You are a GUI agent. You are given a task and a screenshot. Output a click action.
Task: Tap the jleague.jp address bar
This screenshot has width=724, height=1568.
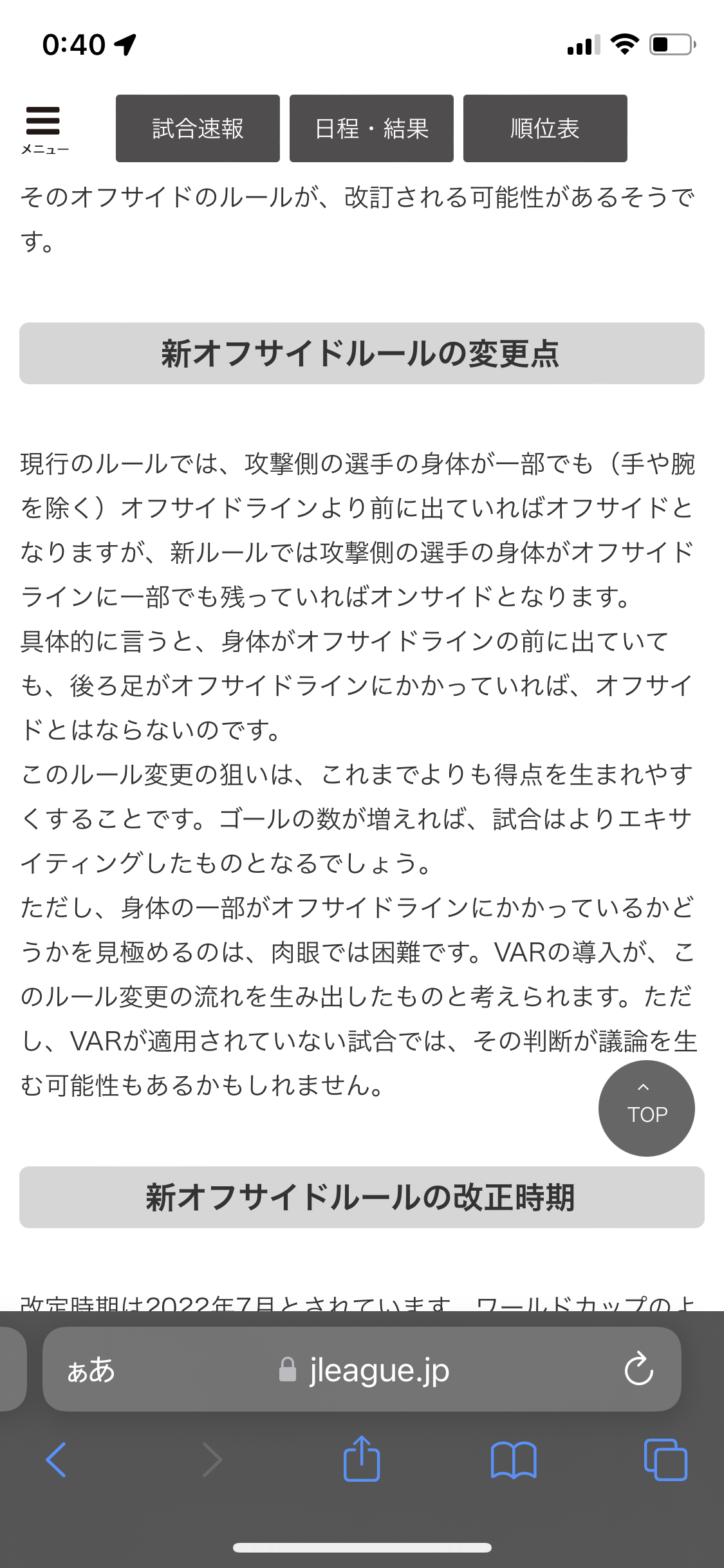(x=362, y=1369)
